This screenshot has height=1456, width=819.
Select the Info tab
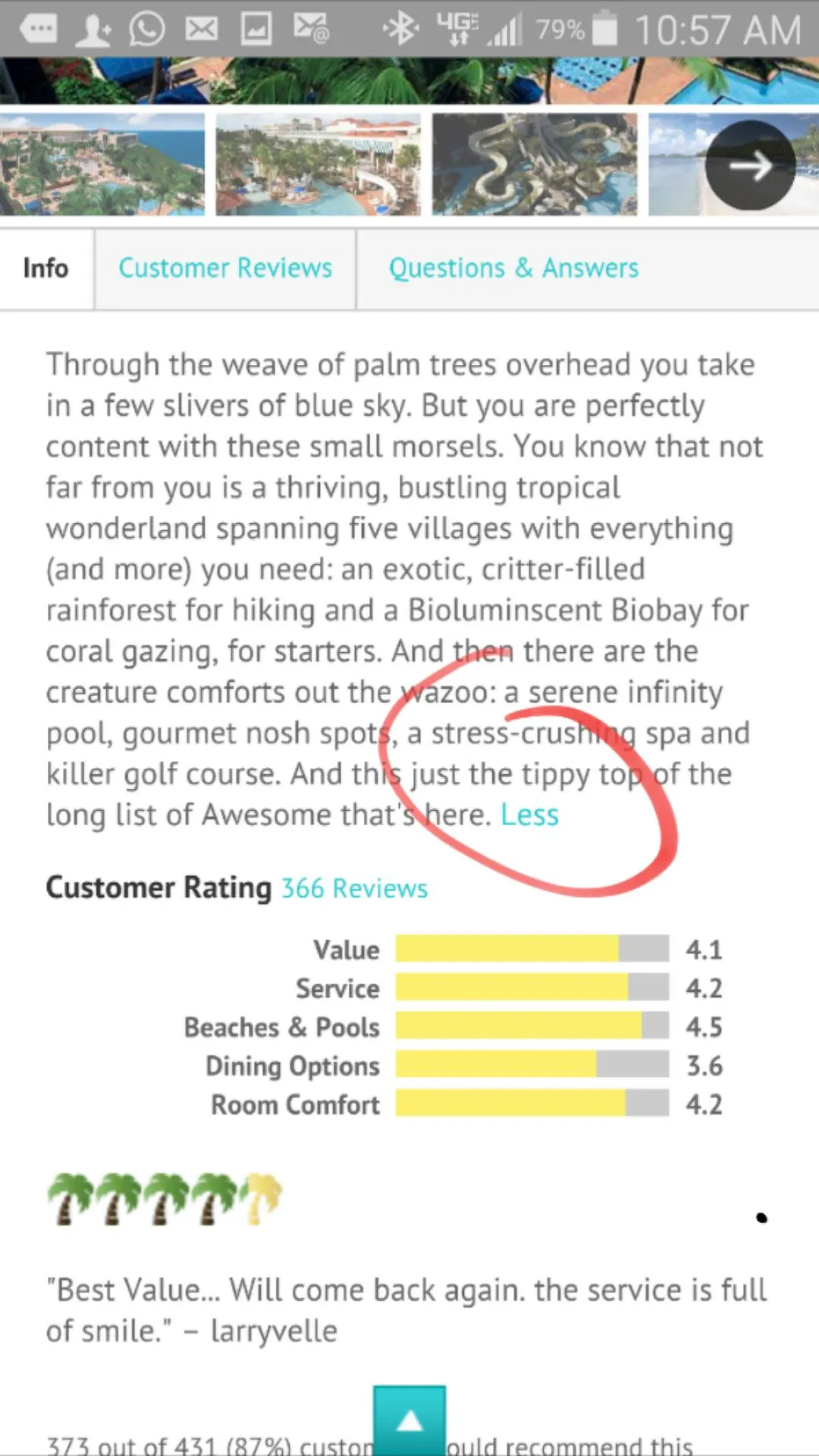[x=45, y=268]
